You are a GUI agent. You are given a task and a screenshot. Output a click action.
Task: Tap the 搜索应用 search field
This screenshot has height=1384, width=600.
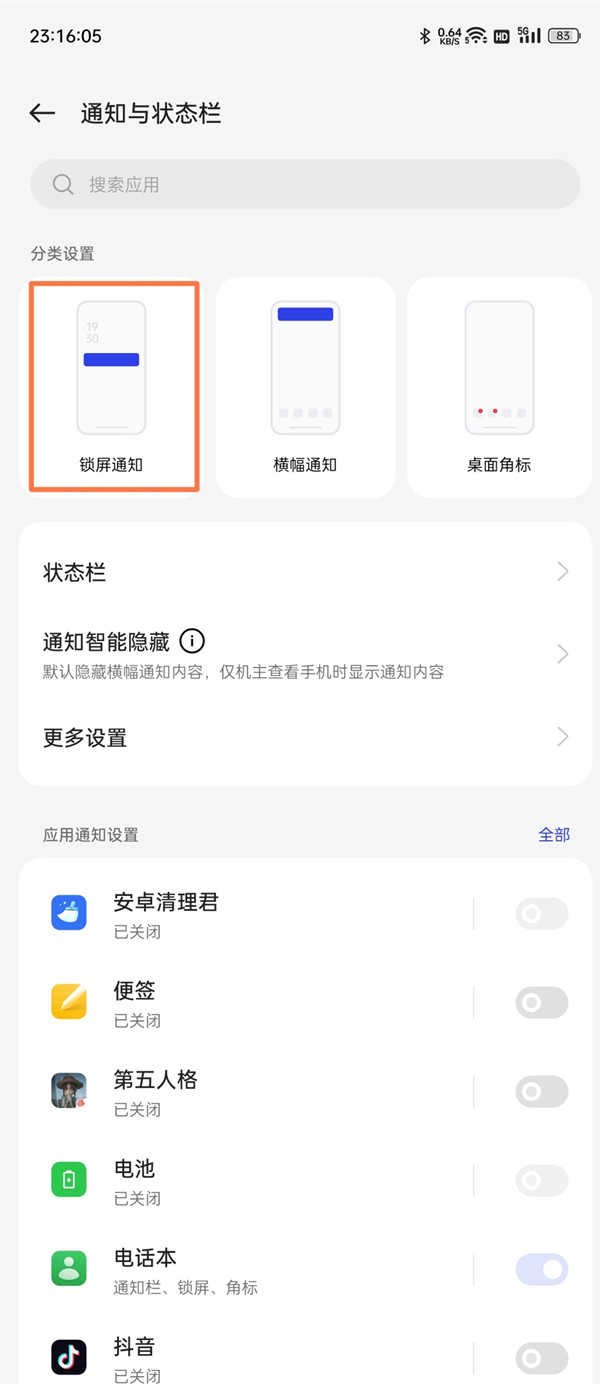[305, 185]
